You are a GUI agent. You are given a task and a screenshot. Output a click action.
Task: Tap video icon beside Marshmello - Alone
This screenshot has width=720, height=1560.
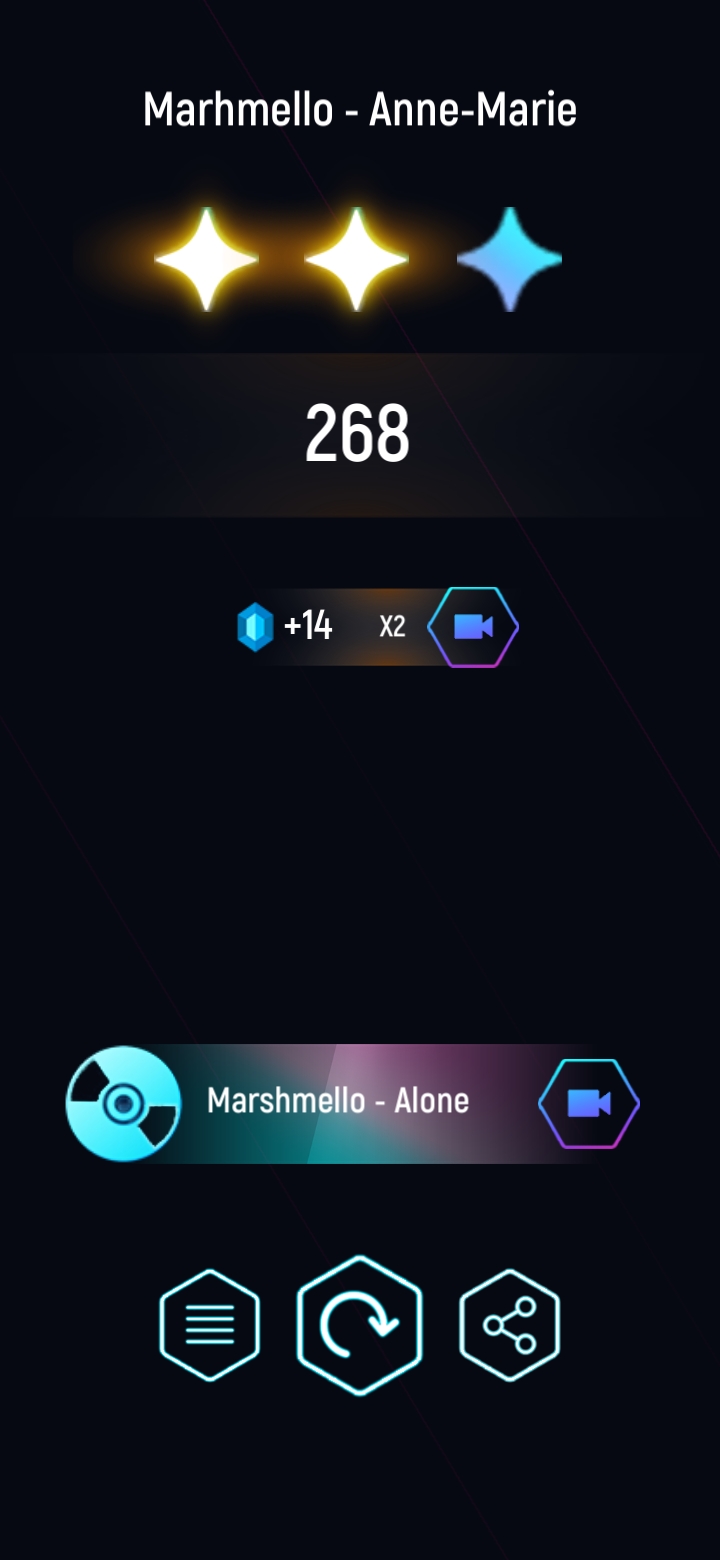point(588,1103)
